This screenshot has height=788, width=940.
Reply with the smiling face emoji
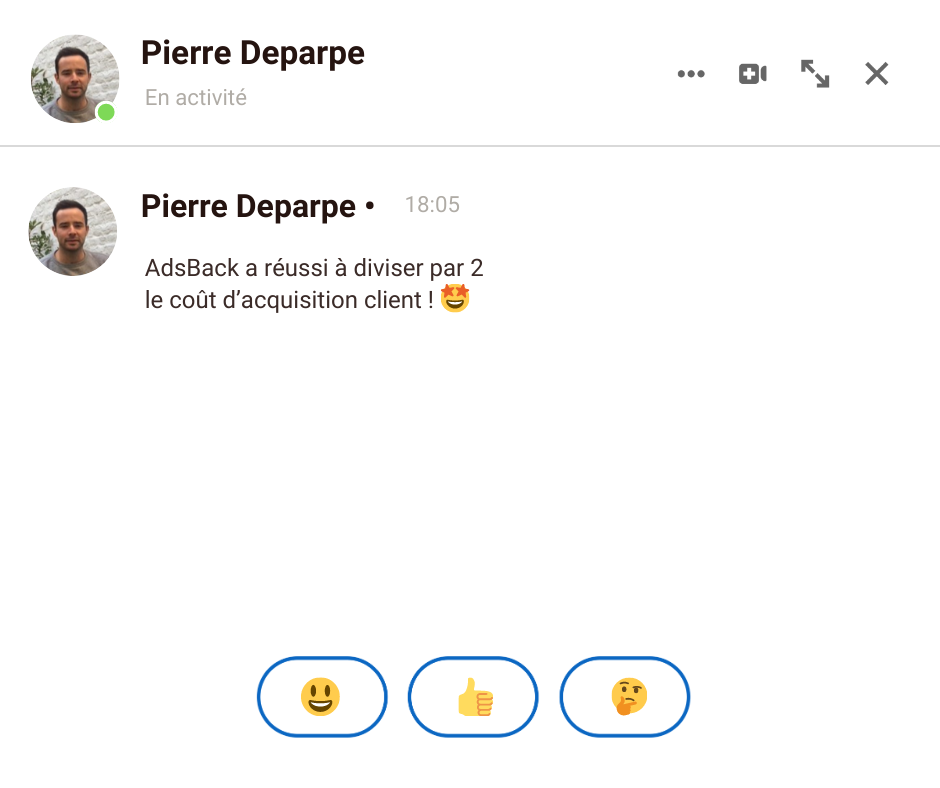[x=321, y=696]
